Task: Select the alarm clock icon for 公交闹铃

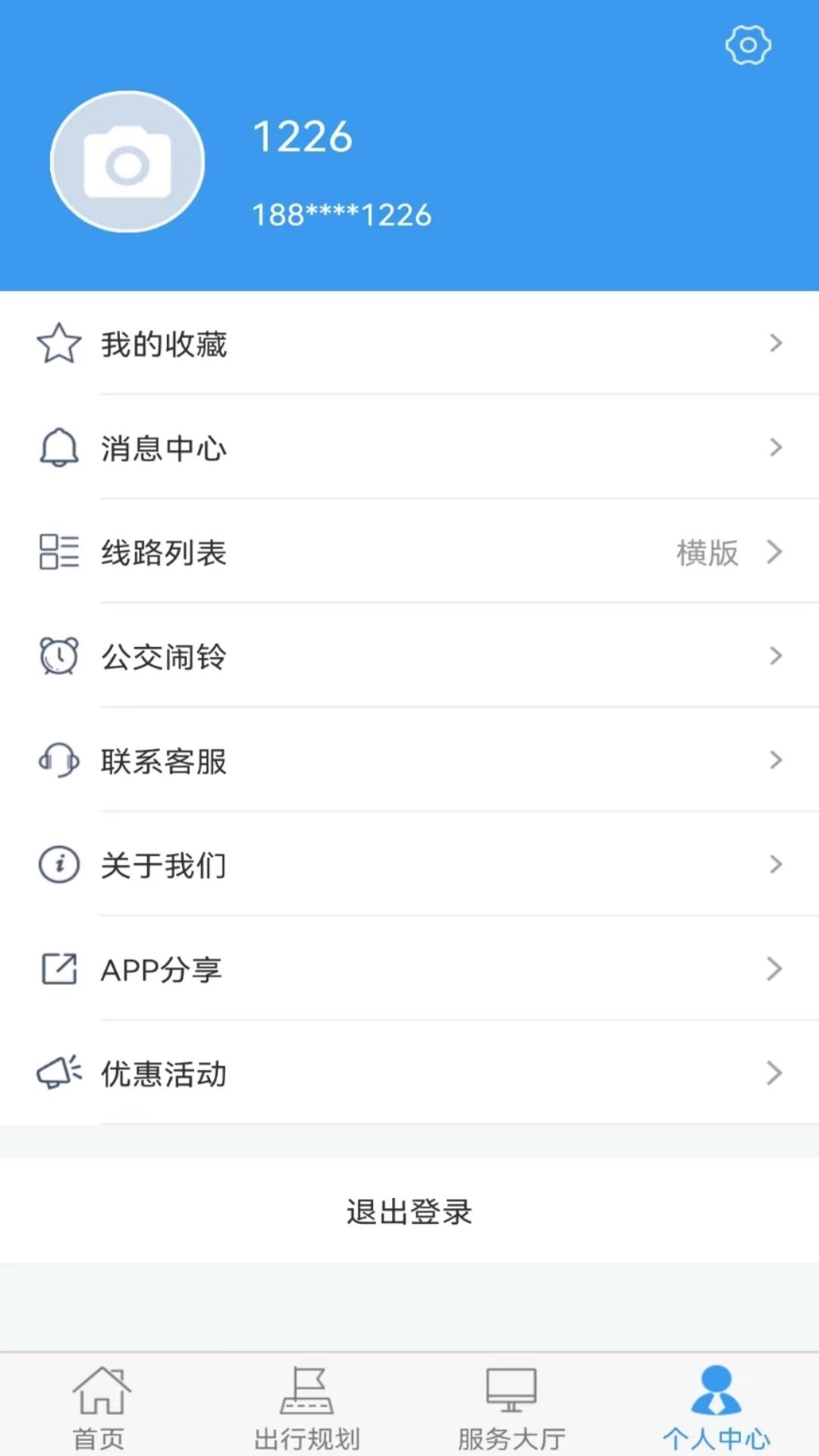Action: click(x=59, y=657)
